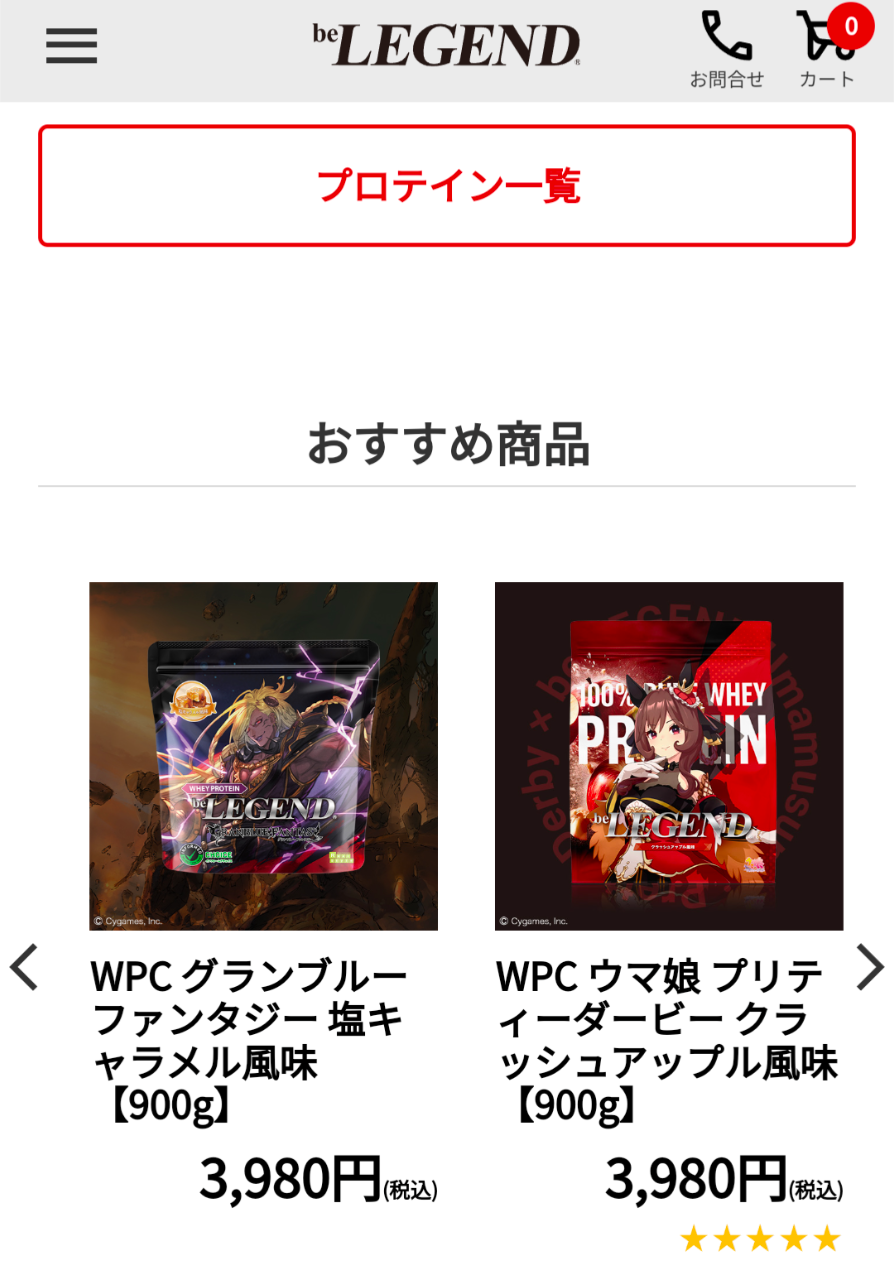Open the グランブルーファンタジー 塩キャラメル風味 product
This screenshot has height=1280, width=894.
click(263, 756)
